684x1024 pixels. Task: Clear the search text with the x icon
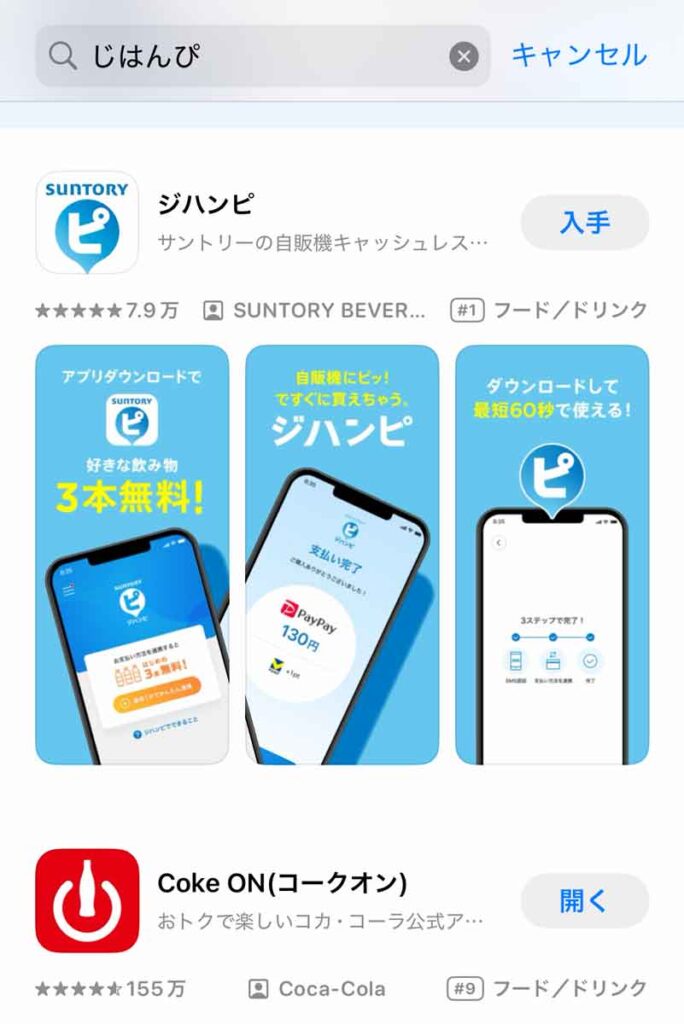pos(463,57)
